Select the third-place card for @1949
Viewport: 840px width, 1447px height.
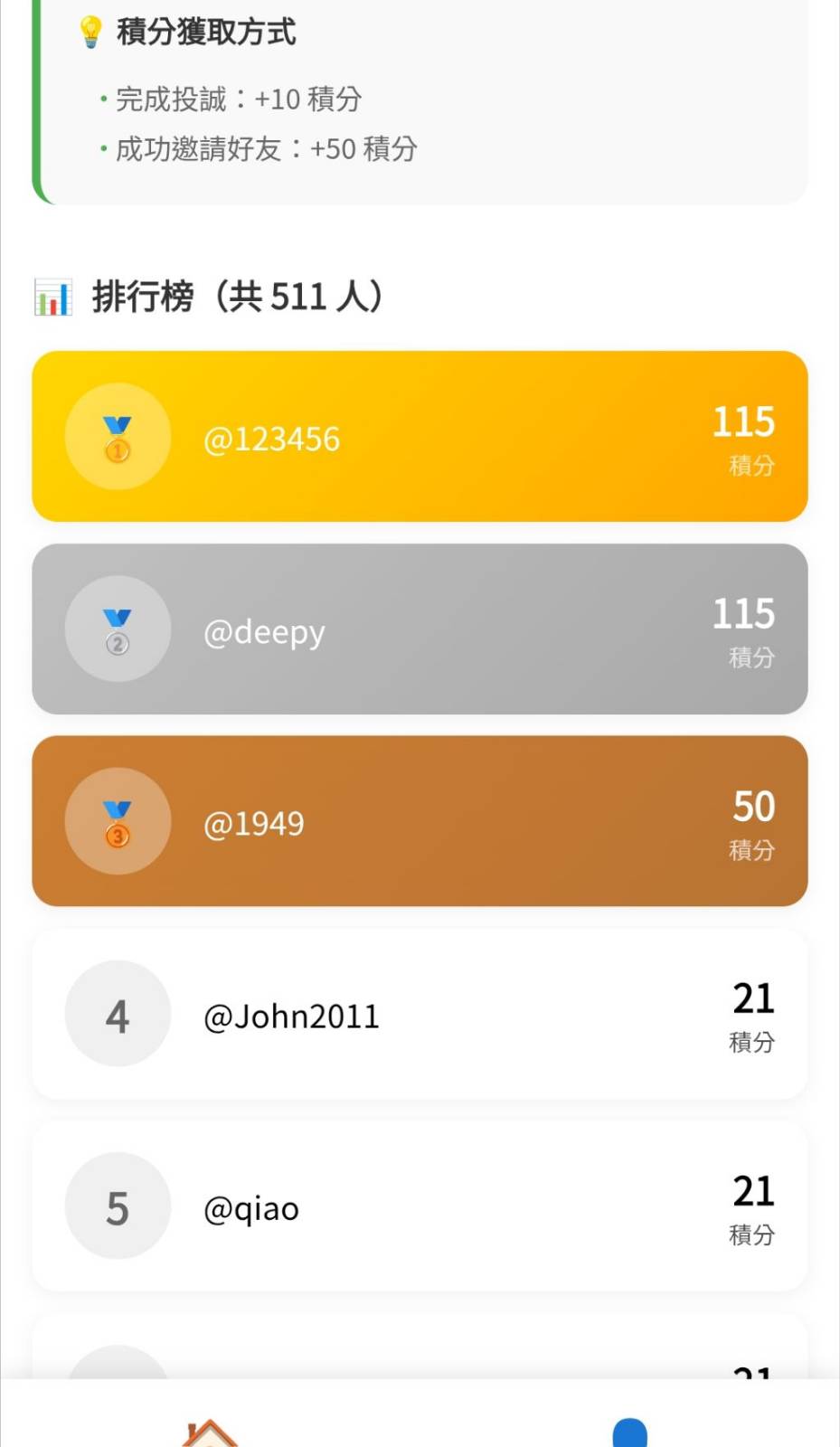coord(420,821)
